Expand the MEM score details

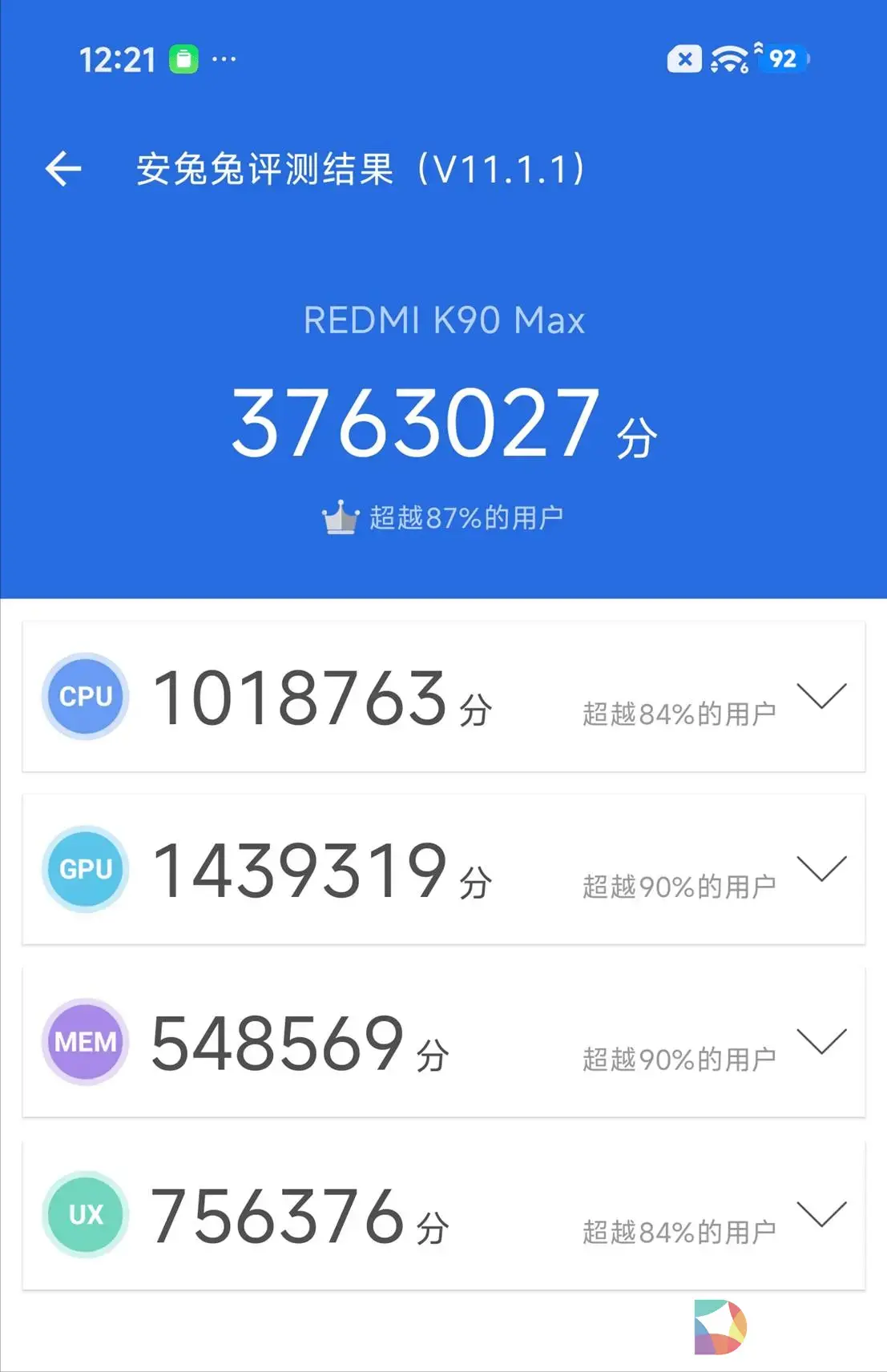(x=821, y=1041)
